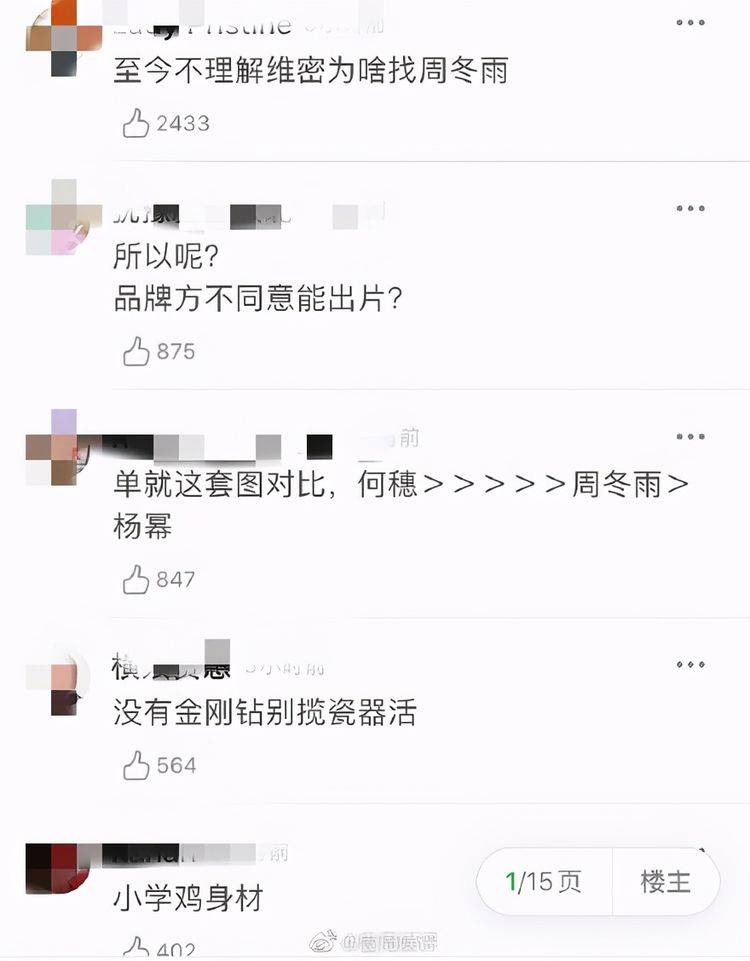
Task: Open the 1/15页 page selector
Action: (545, 882)
